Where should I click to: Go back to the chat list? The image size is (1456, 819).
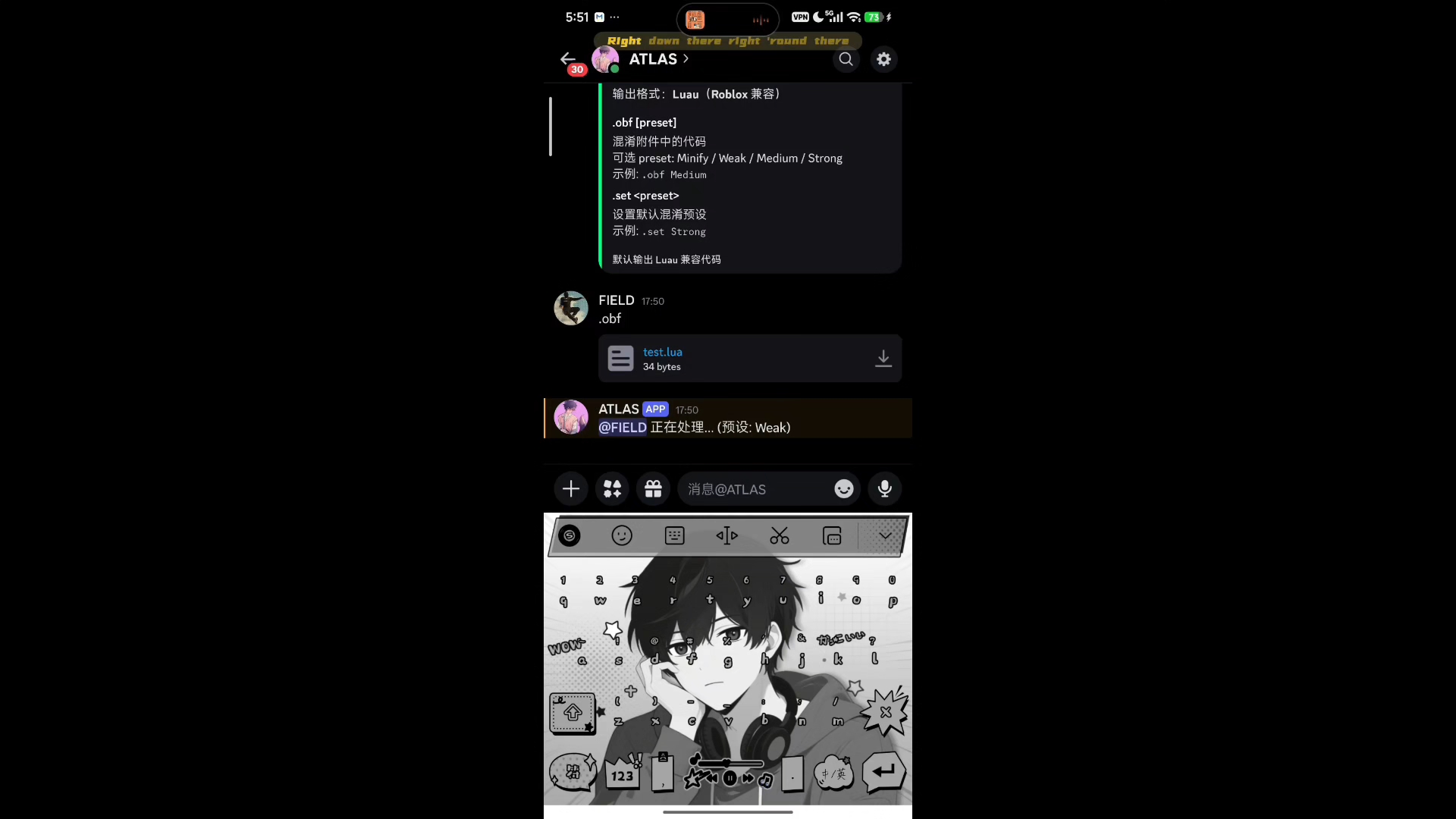(x=567, y=58)
